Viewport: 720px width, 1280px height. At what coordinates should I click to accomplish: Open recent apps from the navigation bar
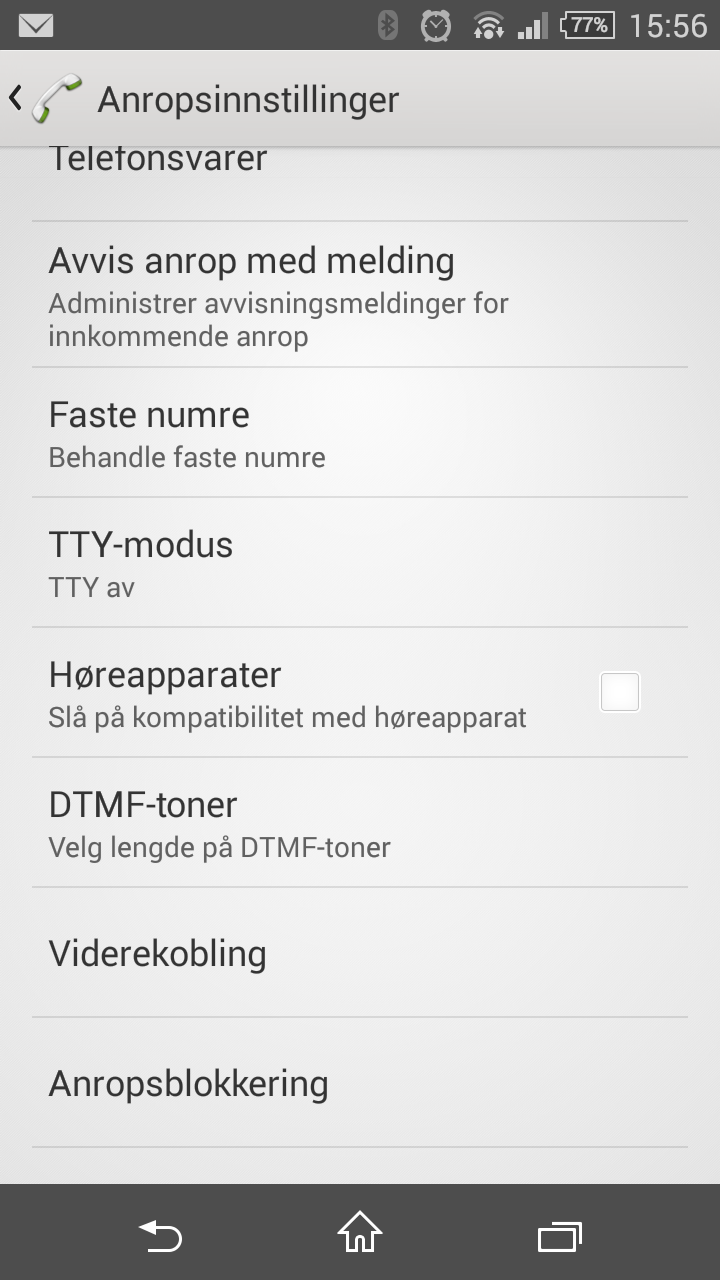(x=560, y=1236)
